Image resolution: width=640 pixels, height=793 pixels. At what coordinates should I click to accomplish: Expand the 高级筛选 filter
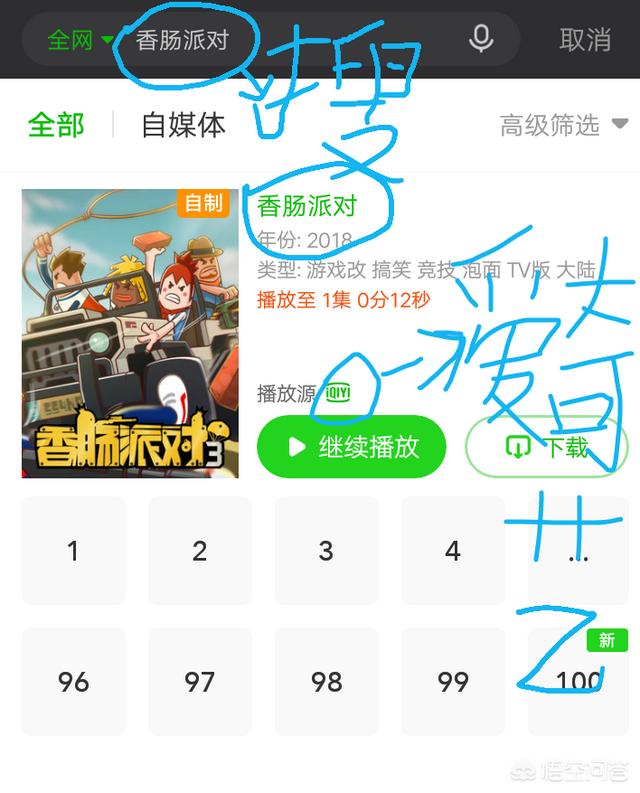tap(563, 125)
